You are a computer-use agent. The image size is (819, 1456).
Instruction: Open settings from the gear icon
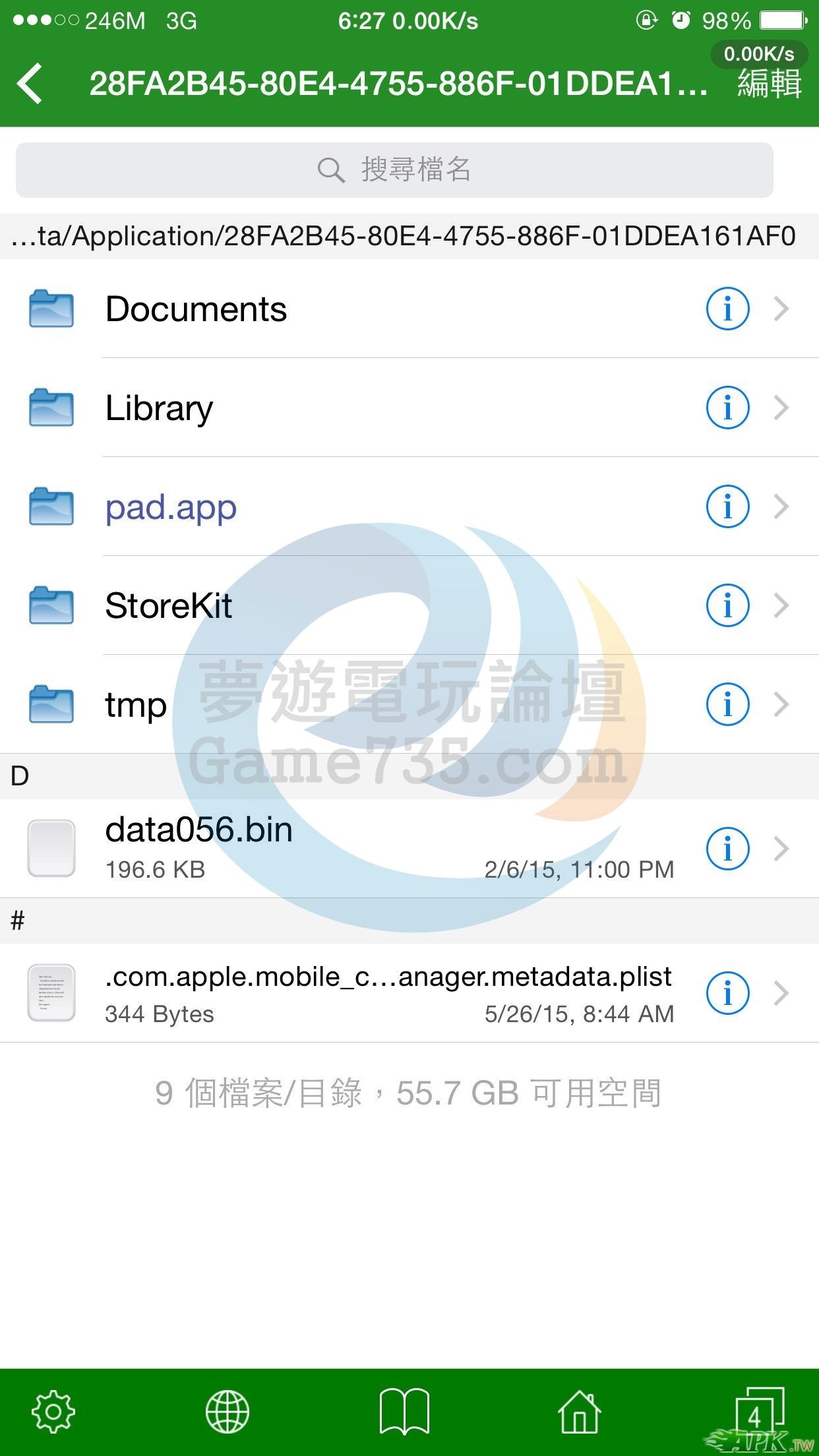(53, 1411)
